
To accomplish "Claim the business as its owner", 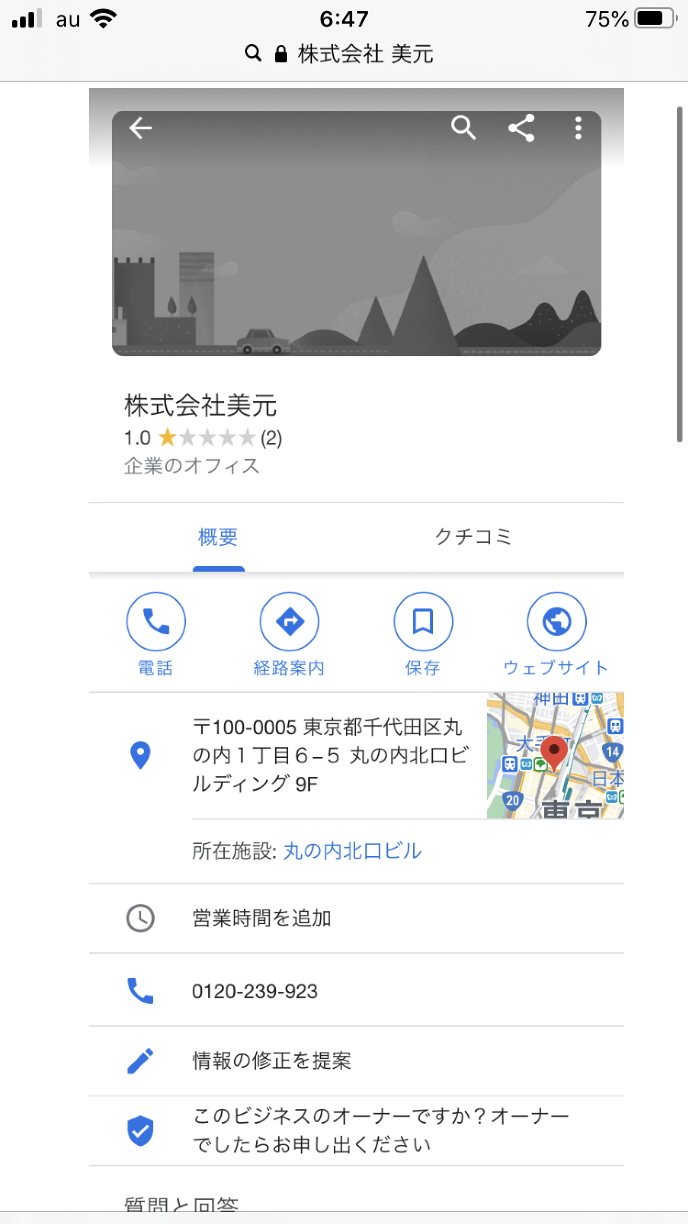I will 380,1130.
